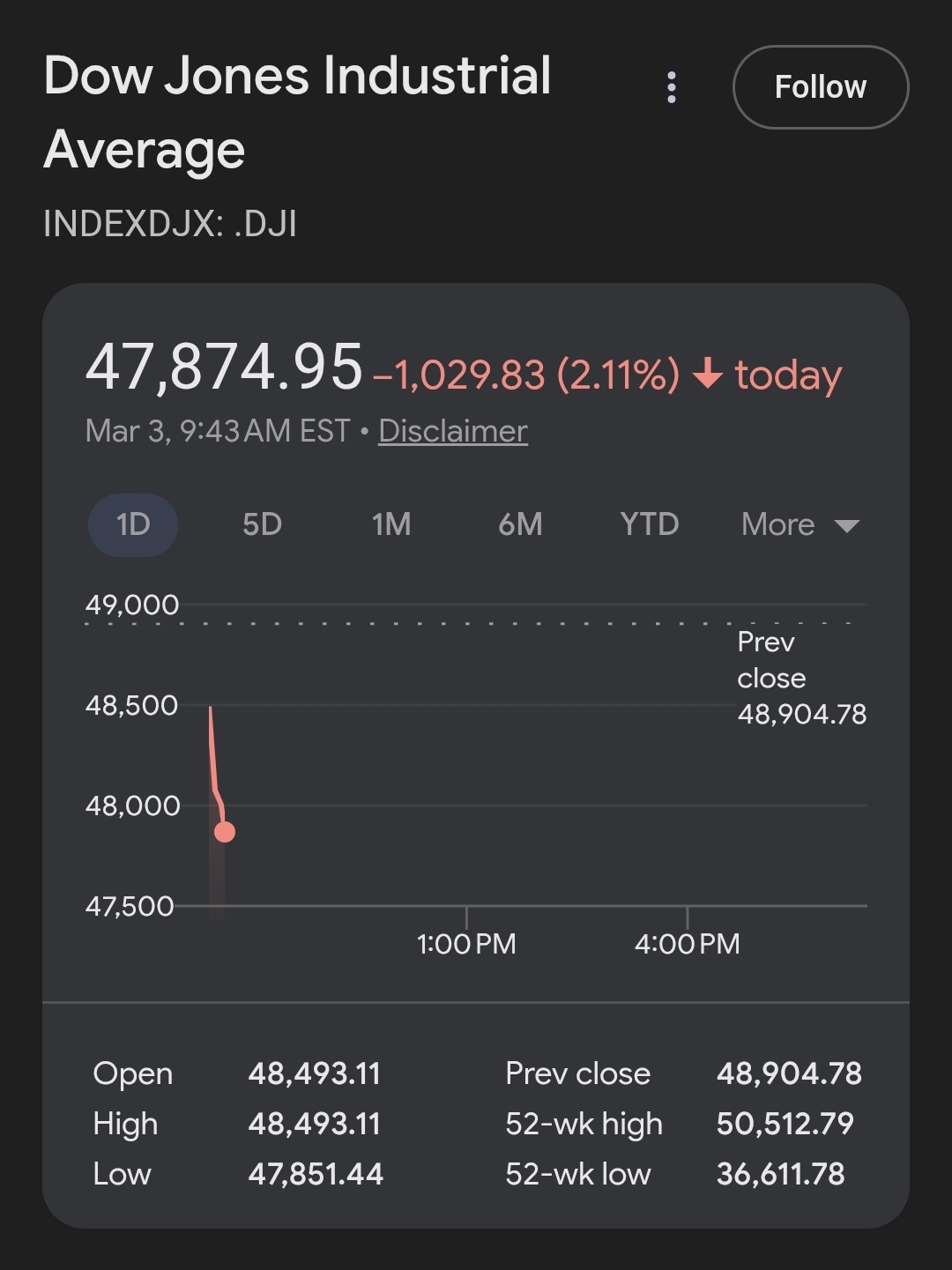Image resolution: width=952 pixels, height=1270 pixels.
Task: Select the Dow Jones Industrial Average title
Action: click(x=297, y=112)
